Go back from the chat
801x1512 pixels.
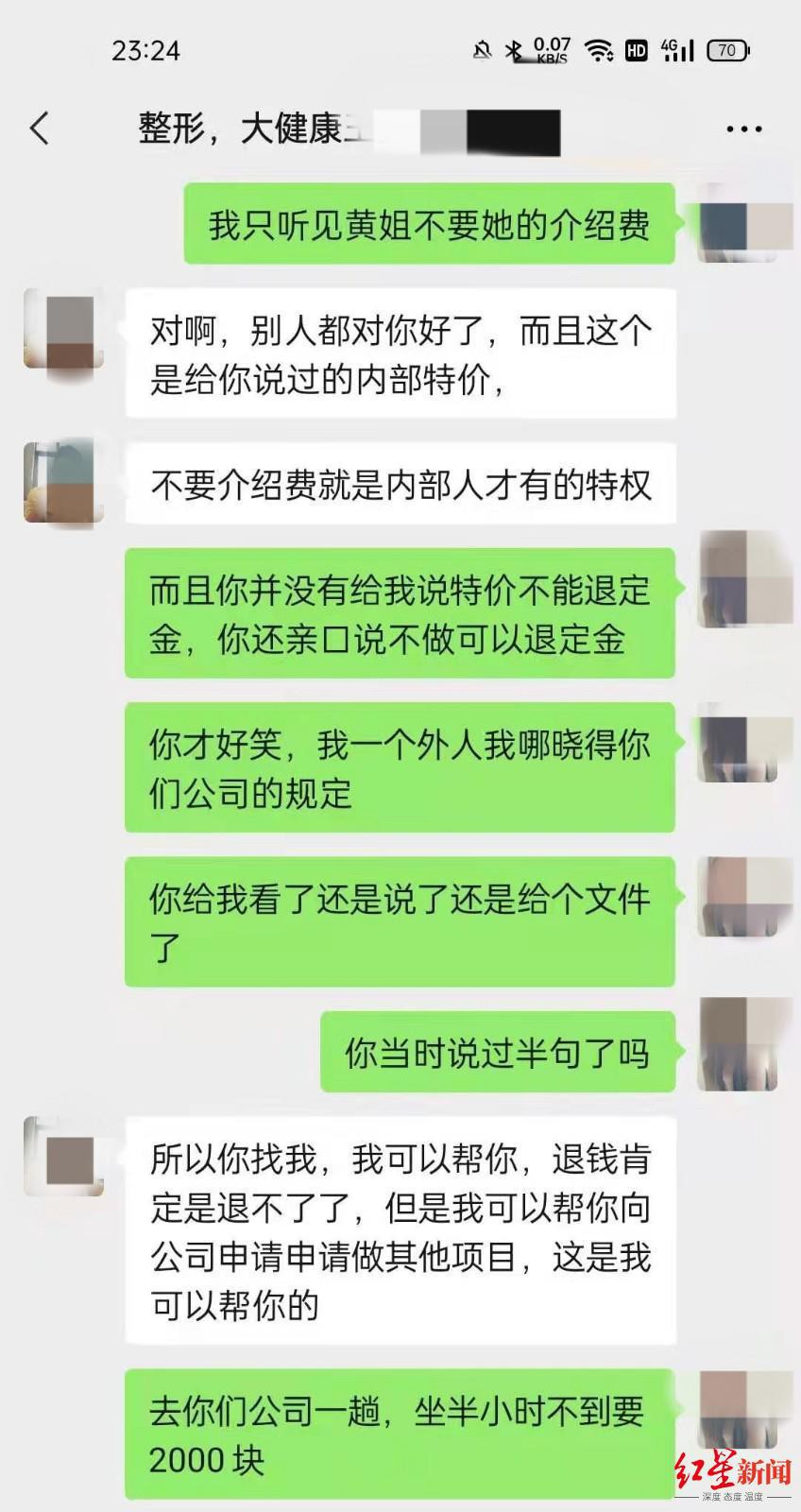pos(40,129)
